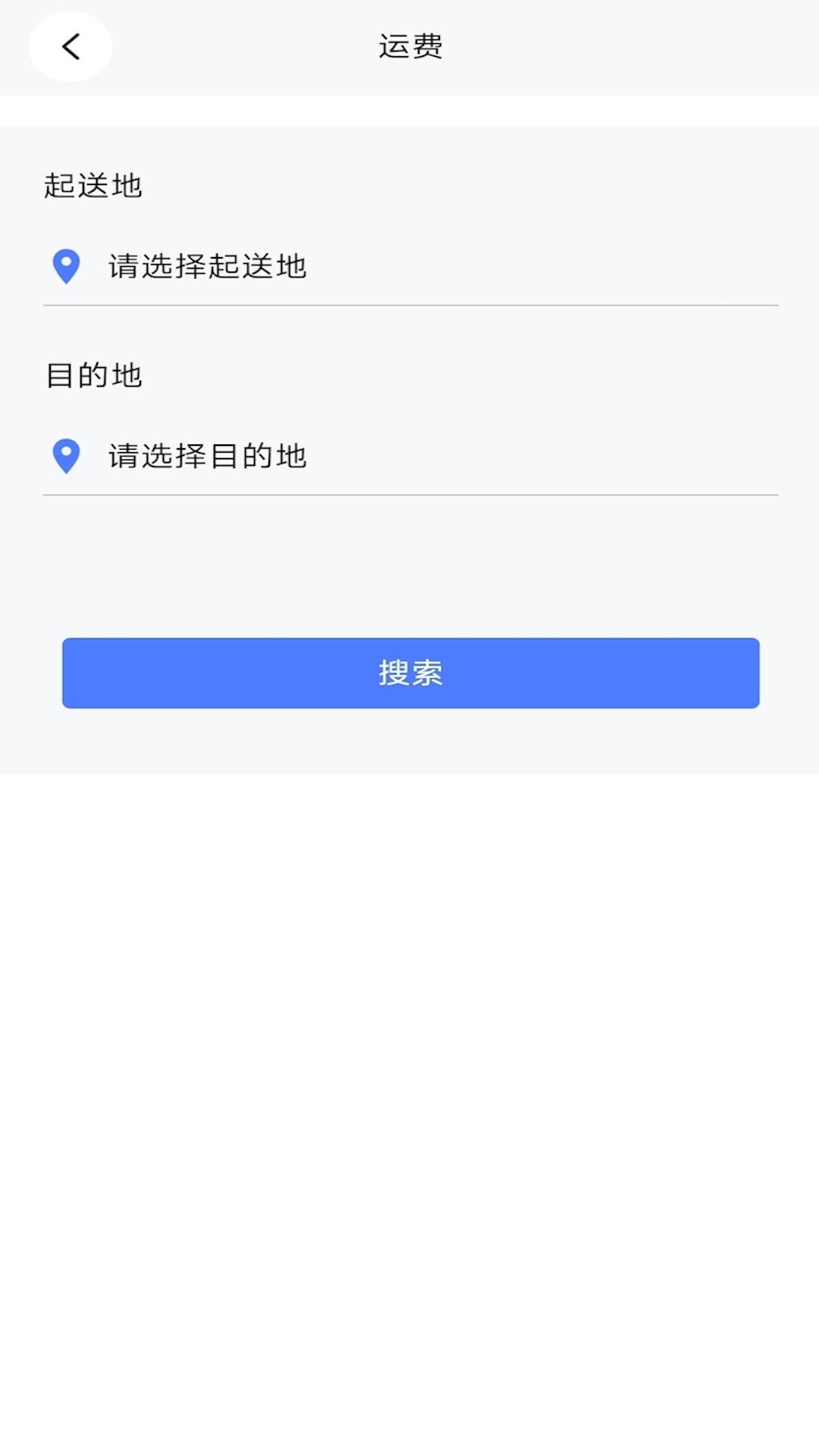This screenshot has height=1456, width=819.
Task: Click the divider line under the origin field
Action: coord(409,306)
